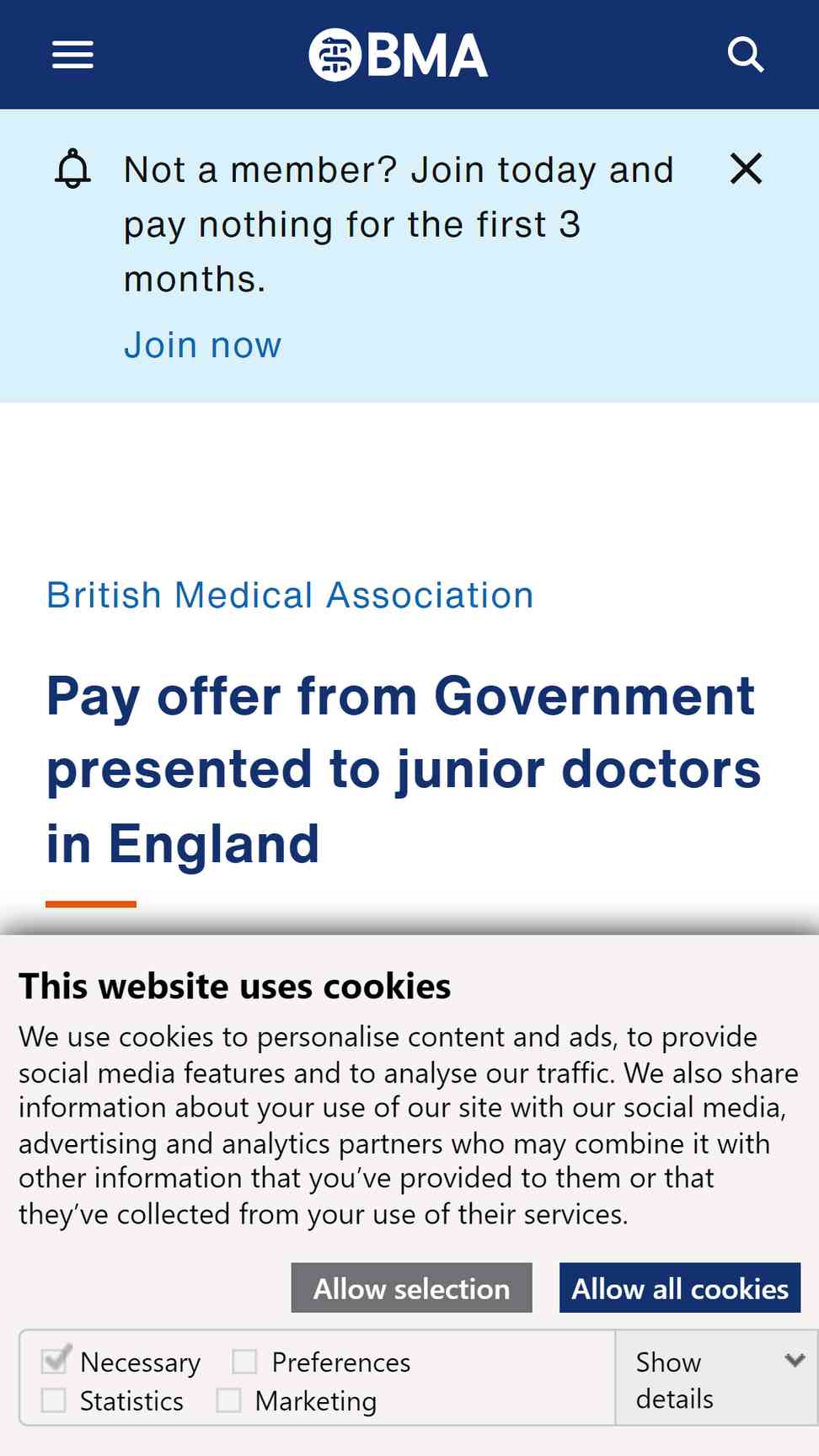
Task: Open the hamburger navigation menu
Action: (x=72, y=55)
